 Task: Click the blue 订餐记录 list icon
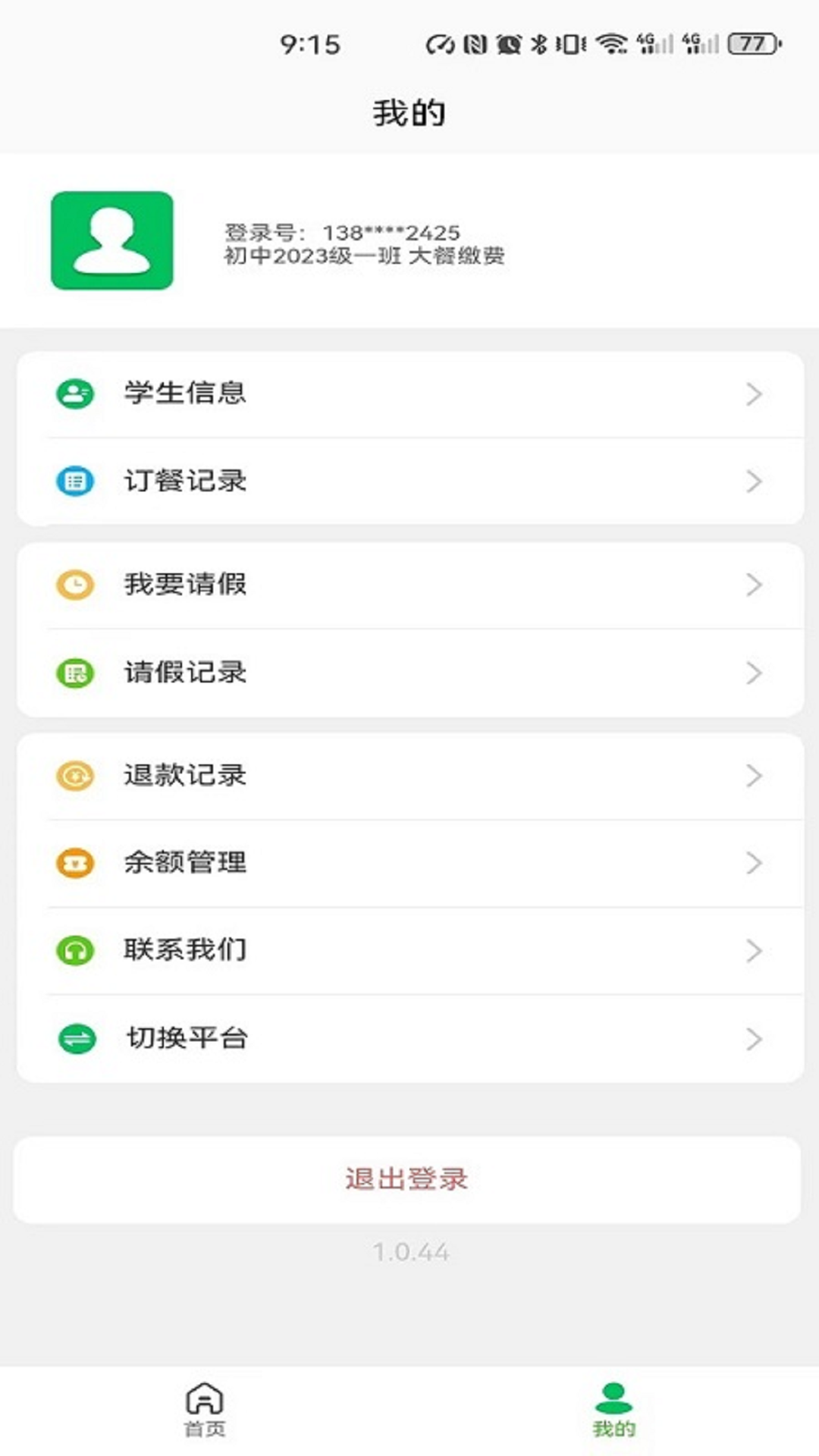(74, 480)
